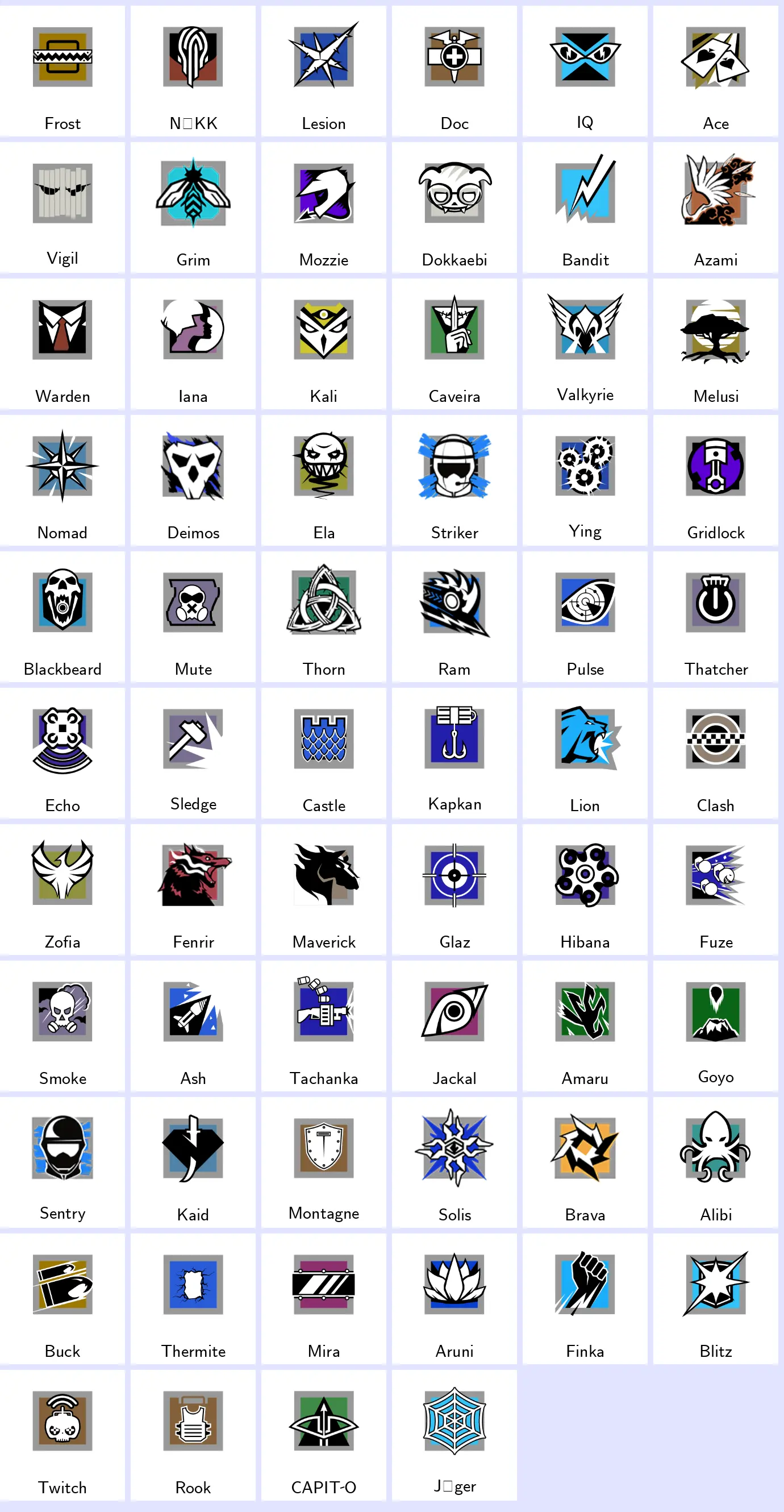Pick the Thatcher operator tile
Screen dimensions: 784x1512
click(x=715, y=616)
